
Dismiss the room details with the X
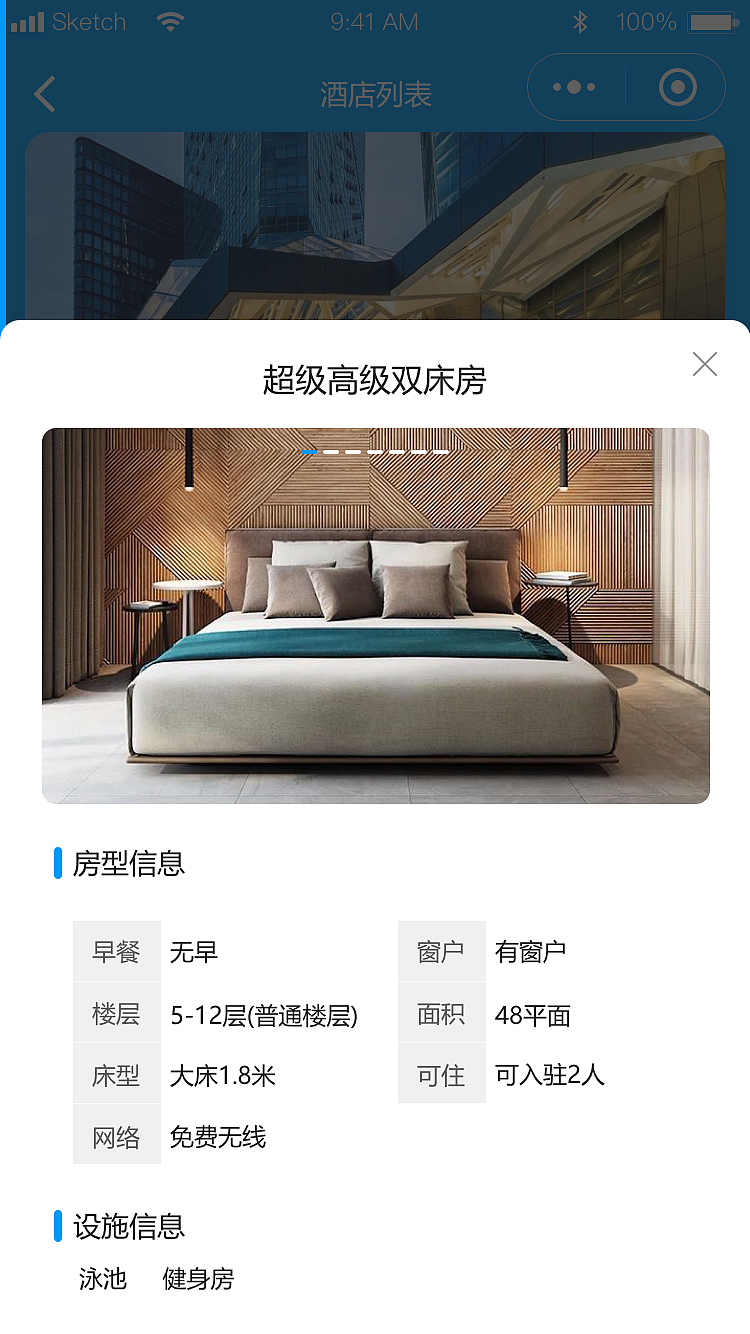[x=705, y=364]
